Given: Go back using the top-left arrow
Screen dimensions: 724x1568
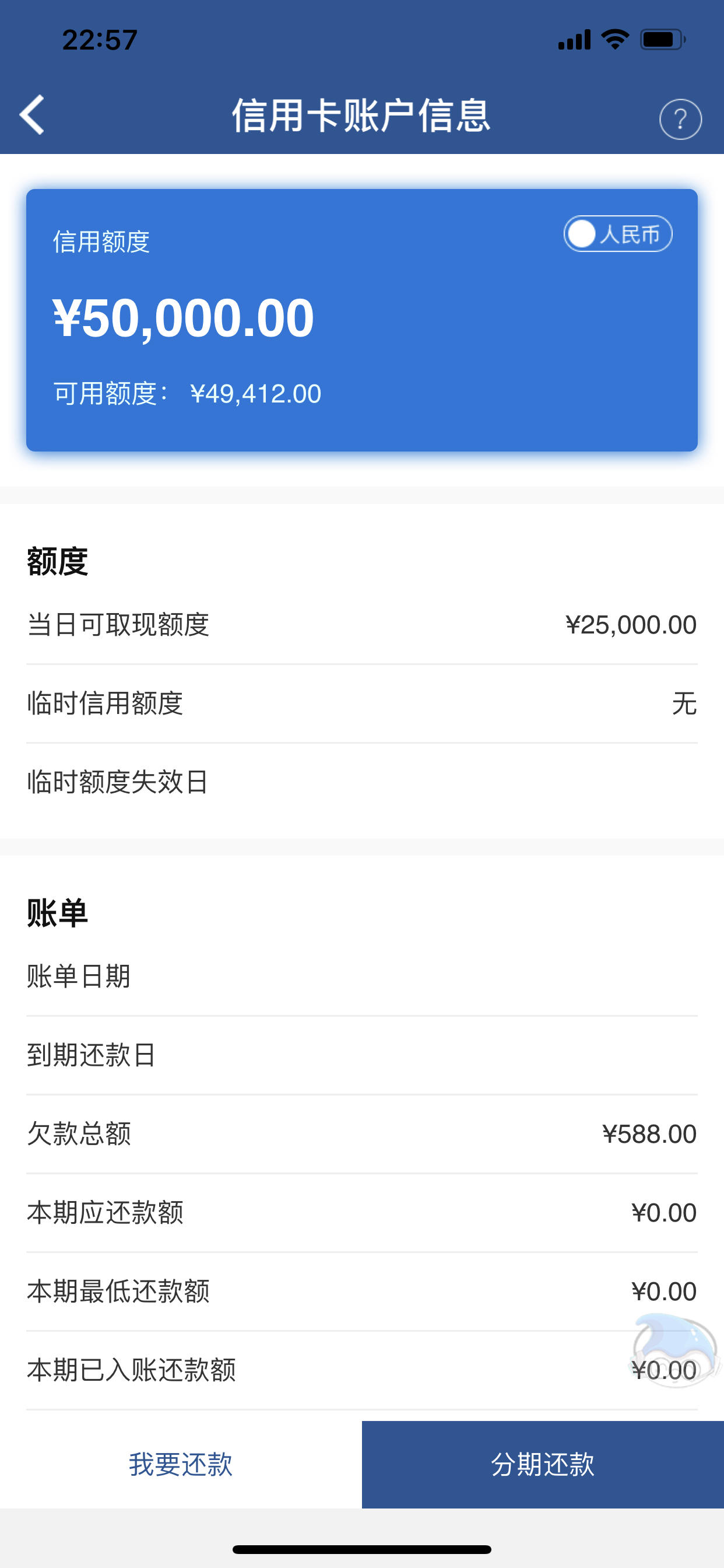Looking at the screenshot, I should [x=31, y=114].
